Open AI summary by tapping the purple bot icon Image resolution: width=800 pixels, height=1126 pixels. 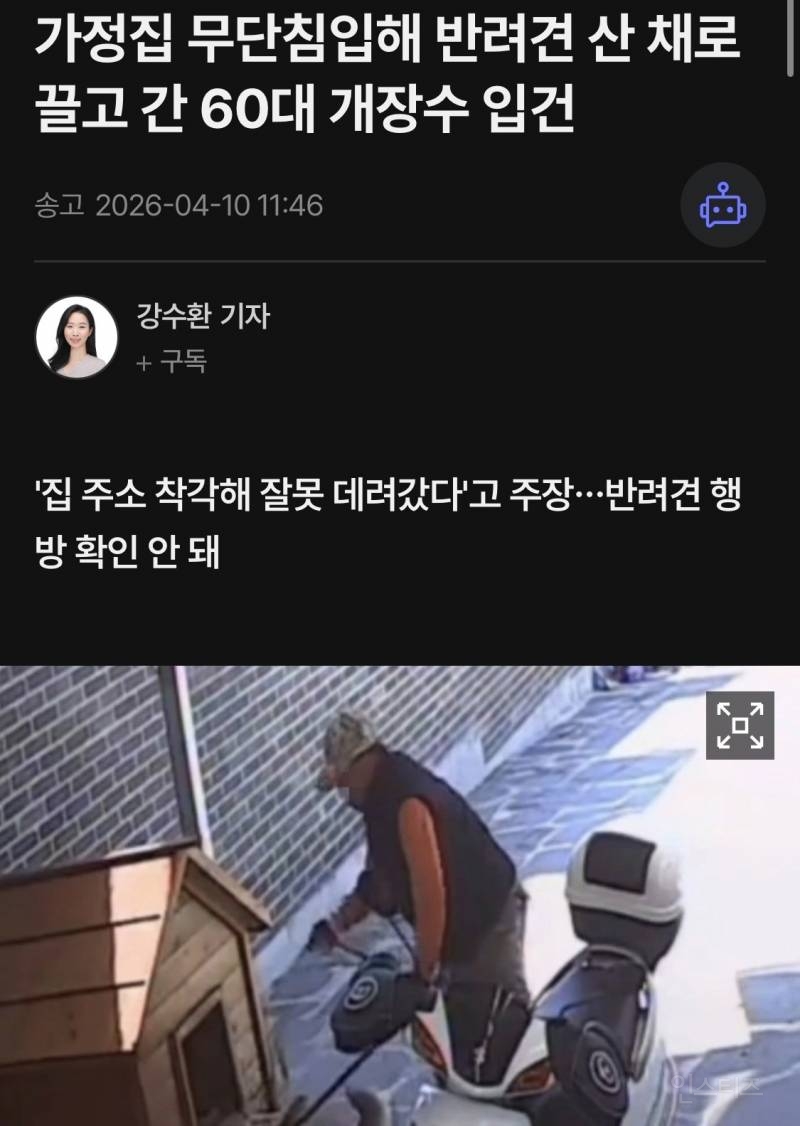tap(729, 203)
